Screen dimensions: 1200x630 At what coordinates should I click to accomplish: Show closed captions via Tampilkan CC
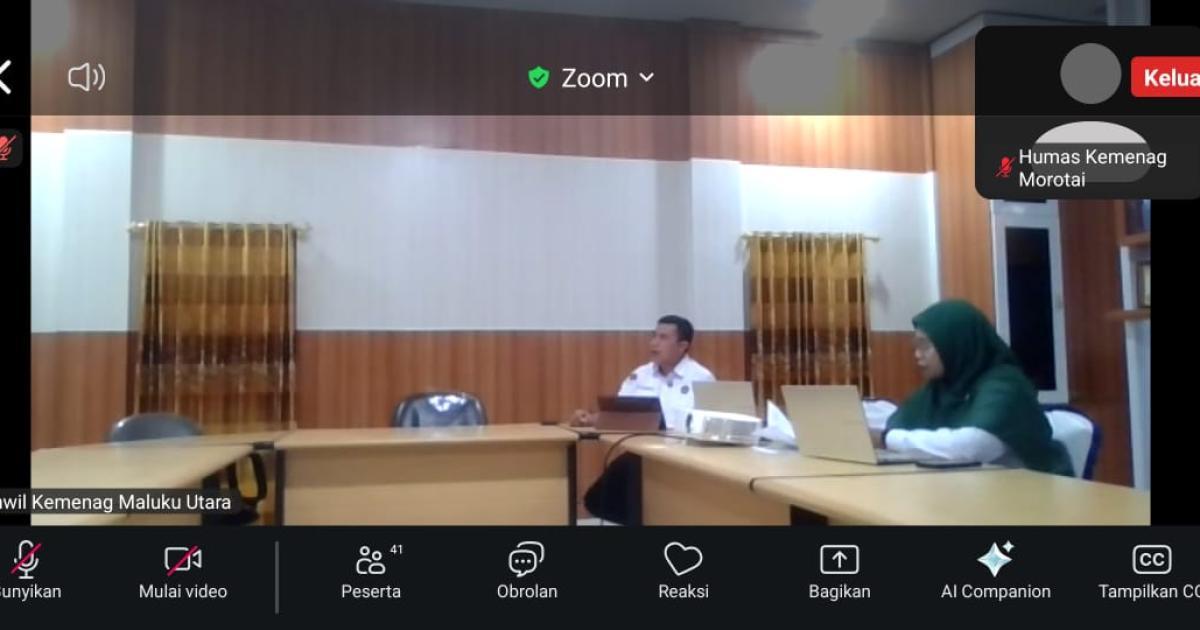pos(1151,570)
